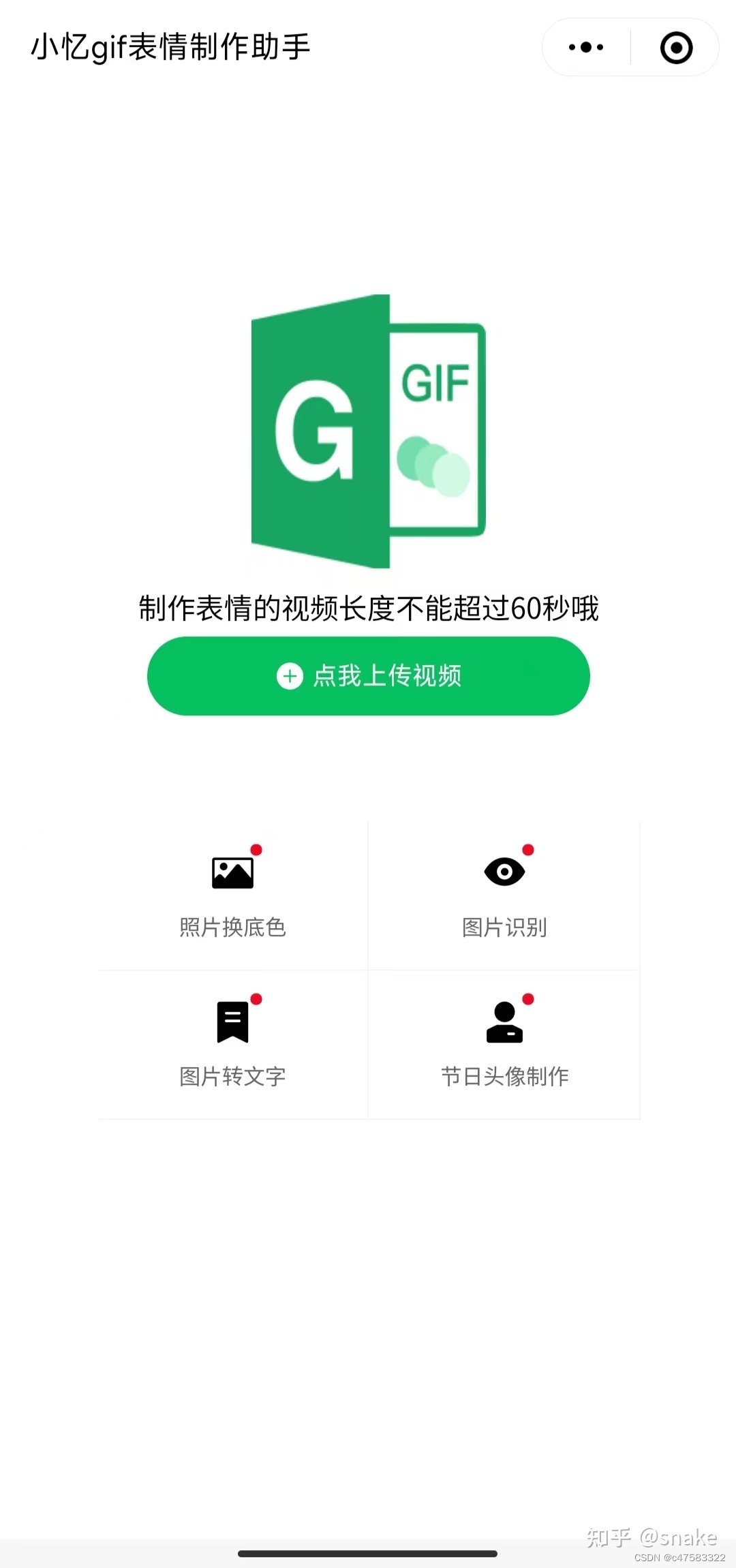Open 照片换底色 tool
This screenshot has height=1568, width=736.
(232, 895)
